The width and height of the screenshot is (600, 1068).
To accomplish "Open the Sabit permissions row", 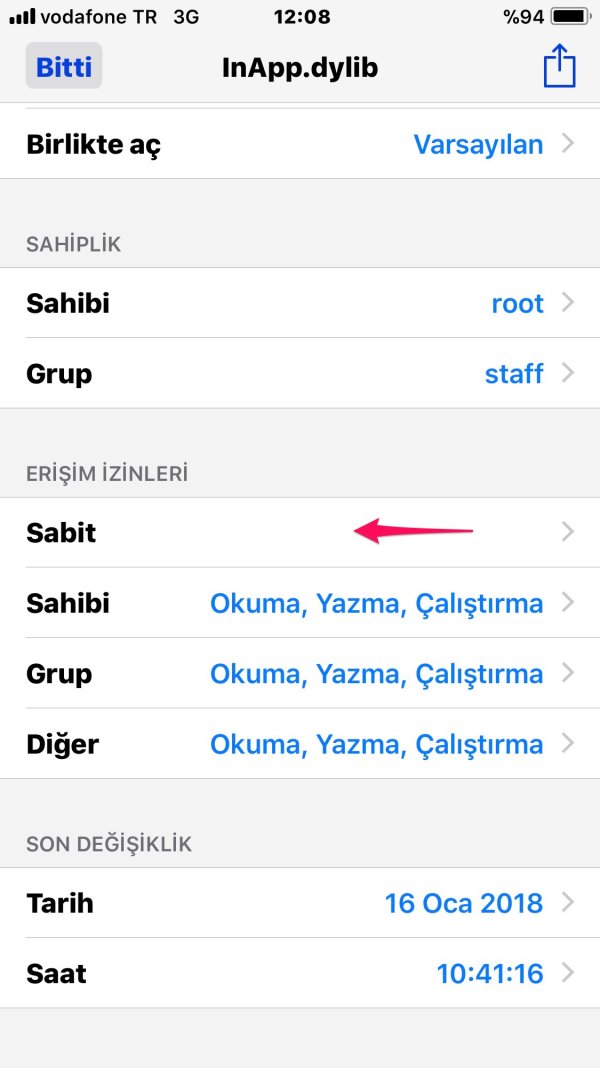I will pos(300,533).
